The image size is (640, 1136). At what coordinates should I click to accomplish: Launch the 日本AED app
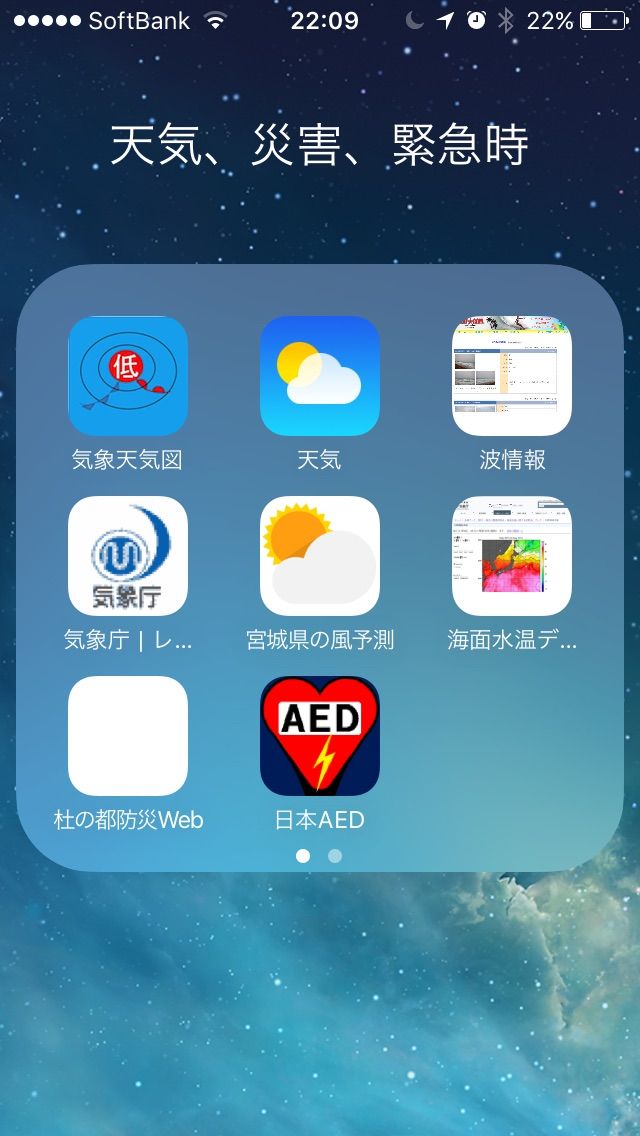[x=320, y=736]
